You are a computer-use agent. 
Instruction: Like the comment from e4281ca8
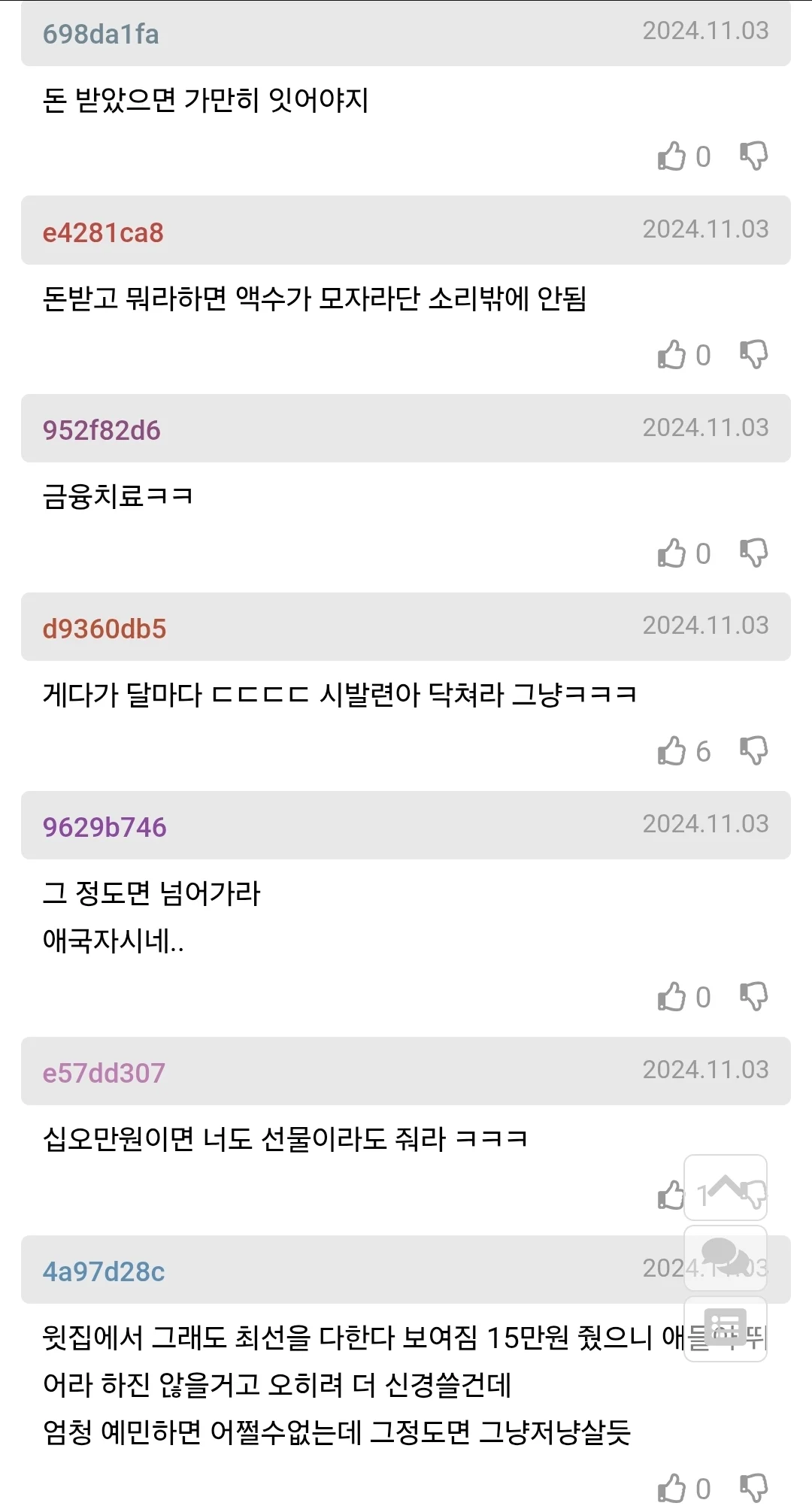[x=671, y=355]
